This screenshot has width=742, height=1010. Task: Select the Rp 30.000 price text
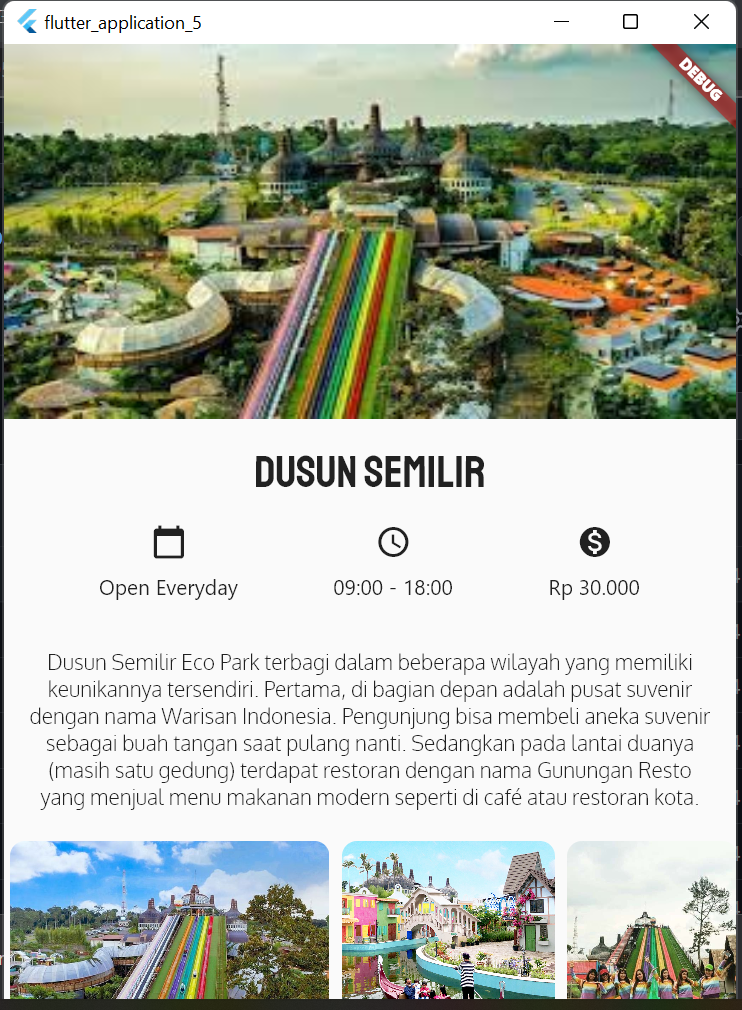click(x=594, y=588)
